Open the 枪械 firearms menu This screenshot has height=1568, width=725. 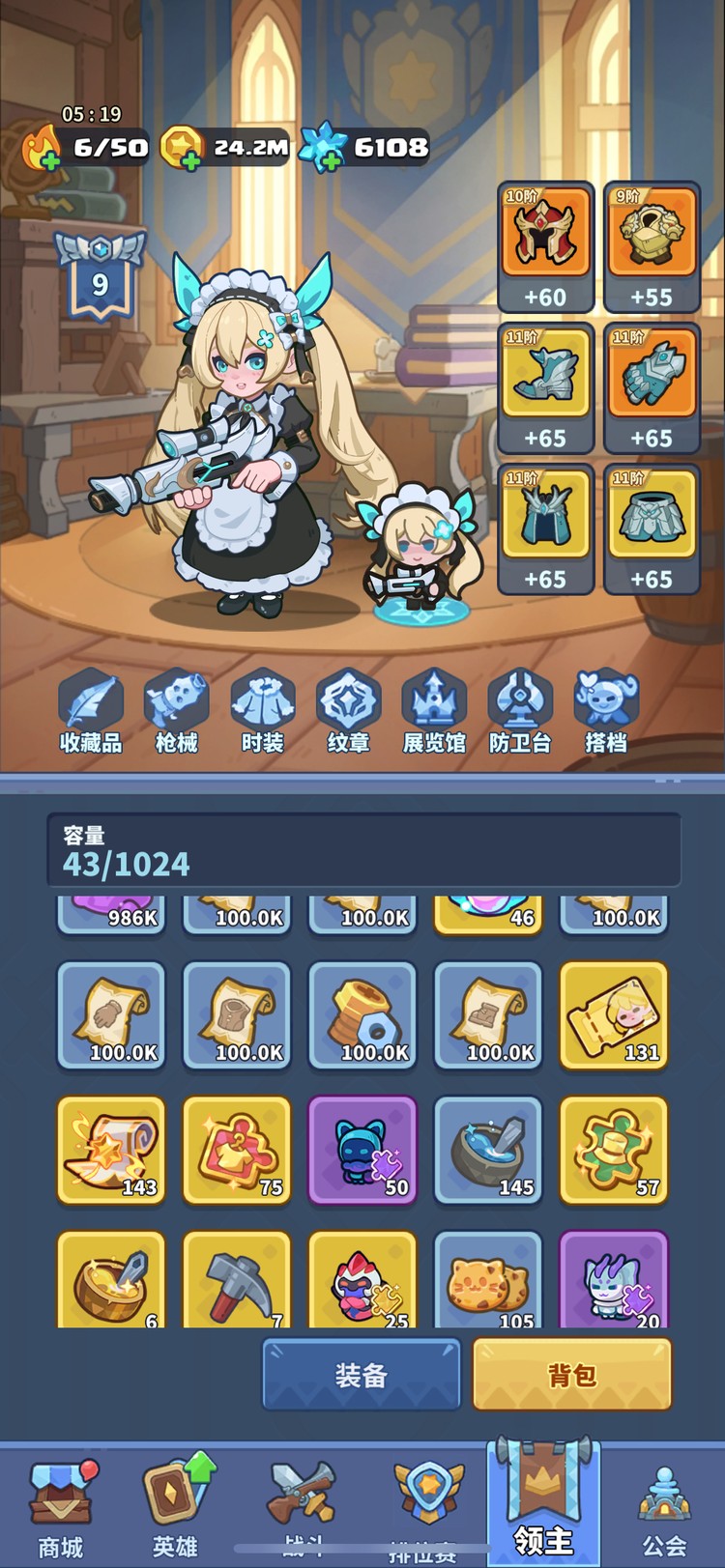click(x=177, y=710)
